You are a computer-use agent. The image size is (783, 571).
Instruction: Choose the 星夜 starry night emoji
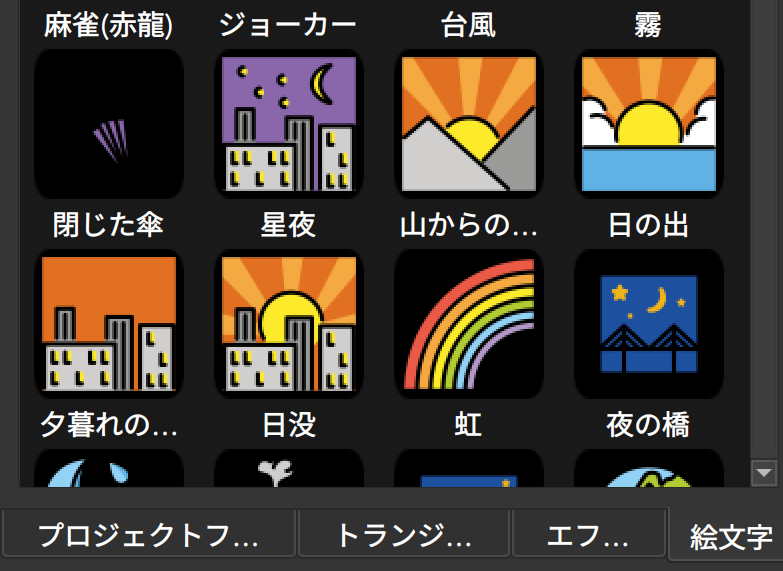289,125
